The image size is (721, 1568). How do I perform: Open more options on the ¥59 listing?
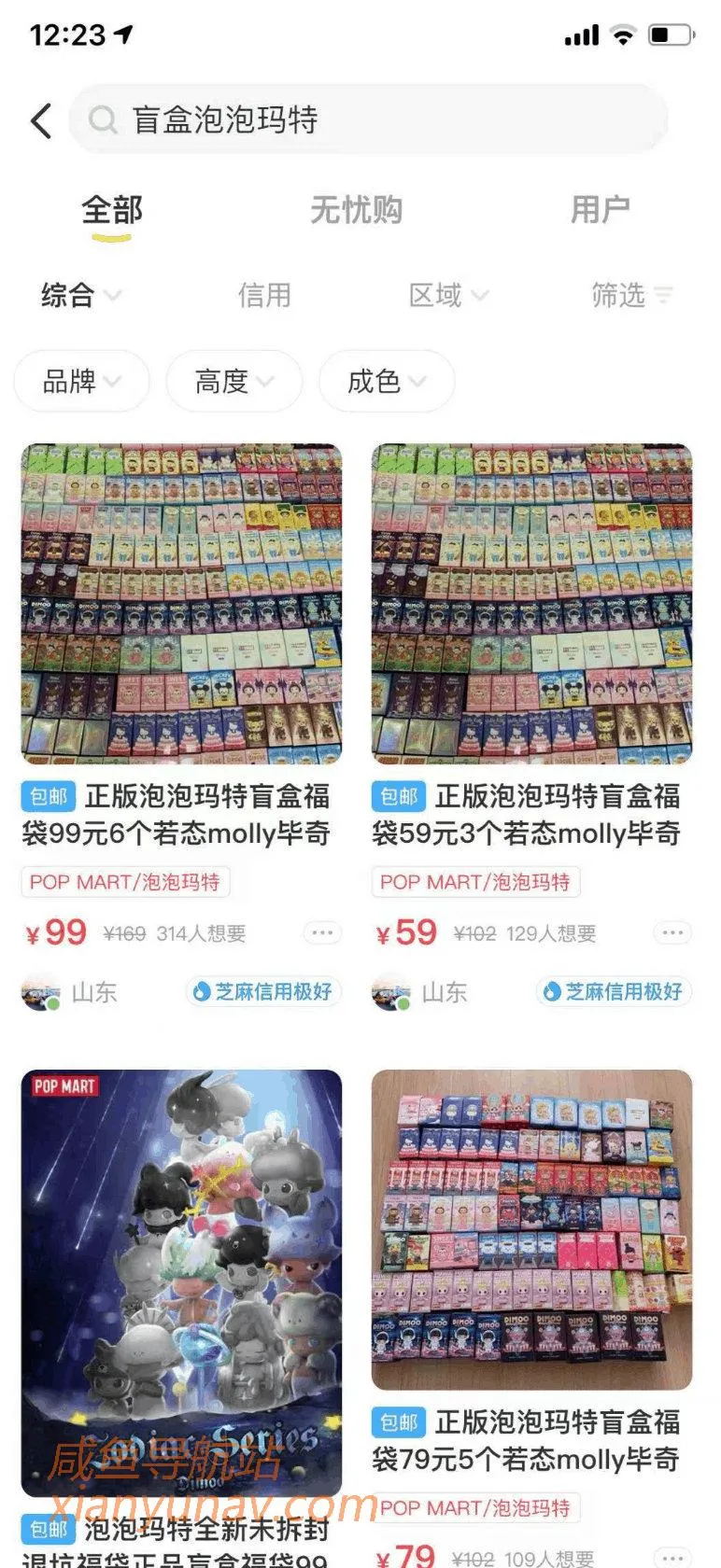(x=672, y=932)
